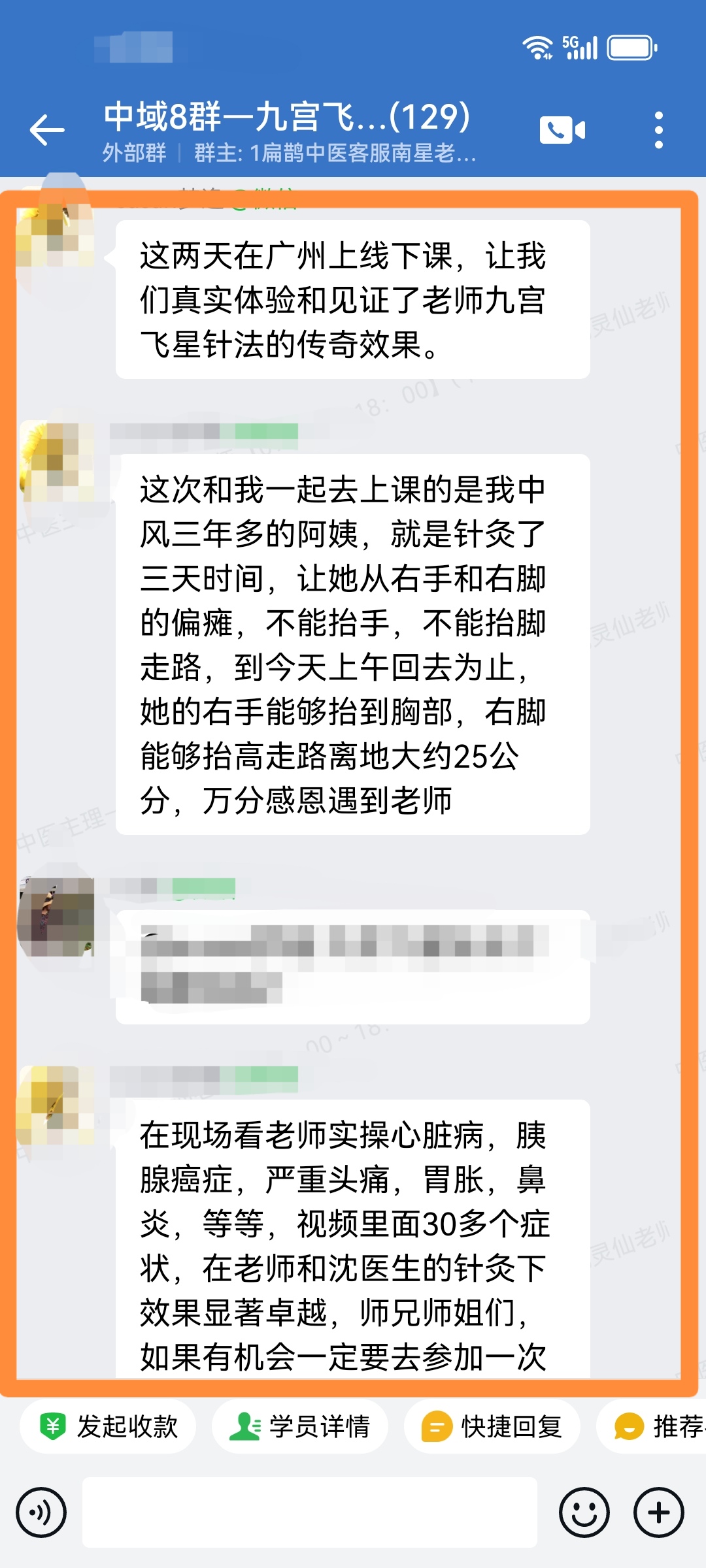706x1568 pixels.
Task: Open 快捷回复 quick replies
Action: click(x=492, y=1426)
